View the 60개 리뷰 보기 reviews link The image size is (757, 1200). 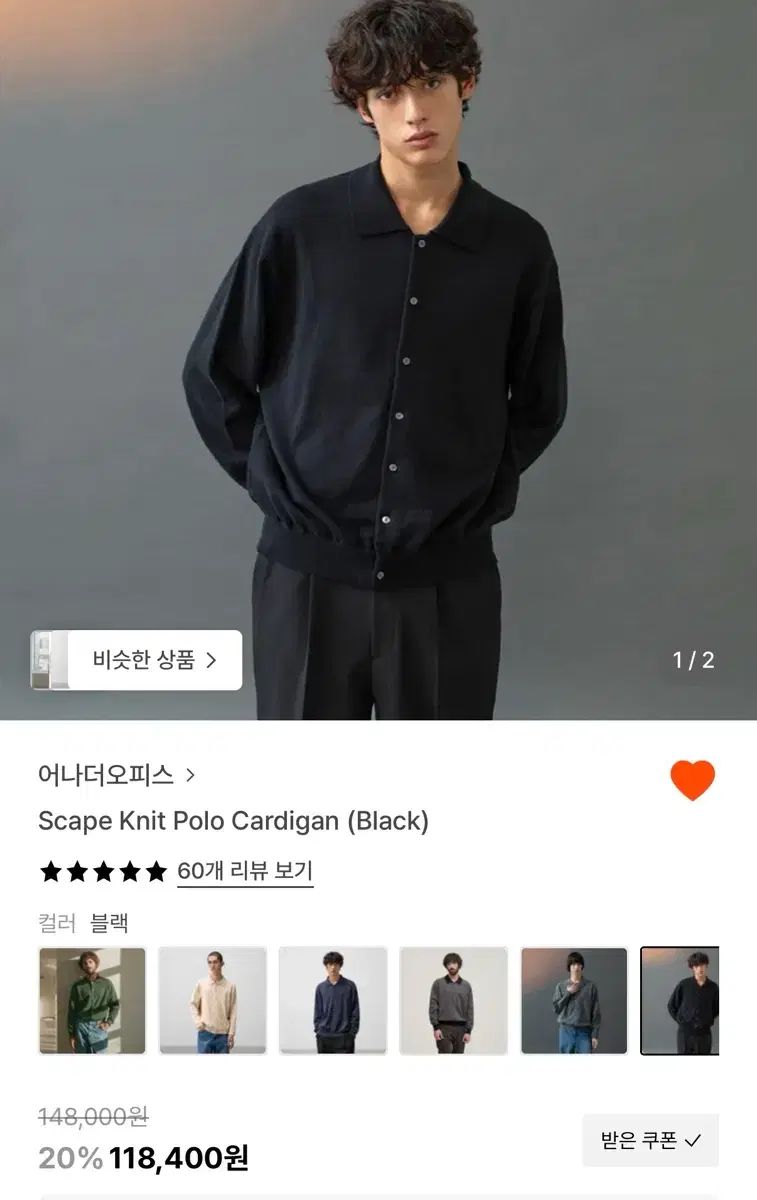(x=245, y=871)
